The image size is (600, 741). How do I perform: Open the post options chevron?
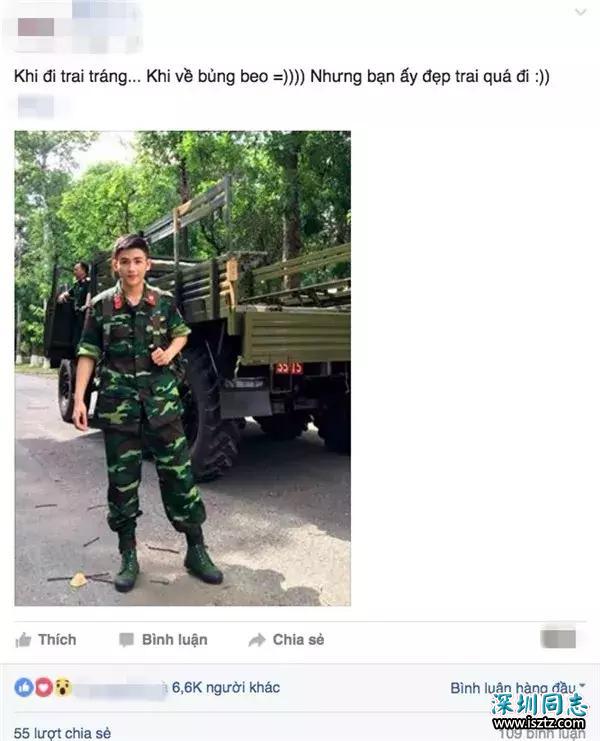point(580,13)
